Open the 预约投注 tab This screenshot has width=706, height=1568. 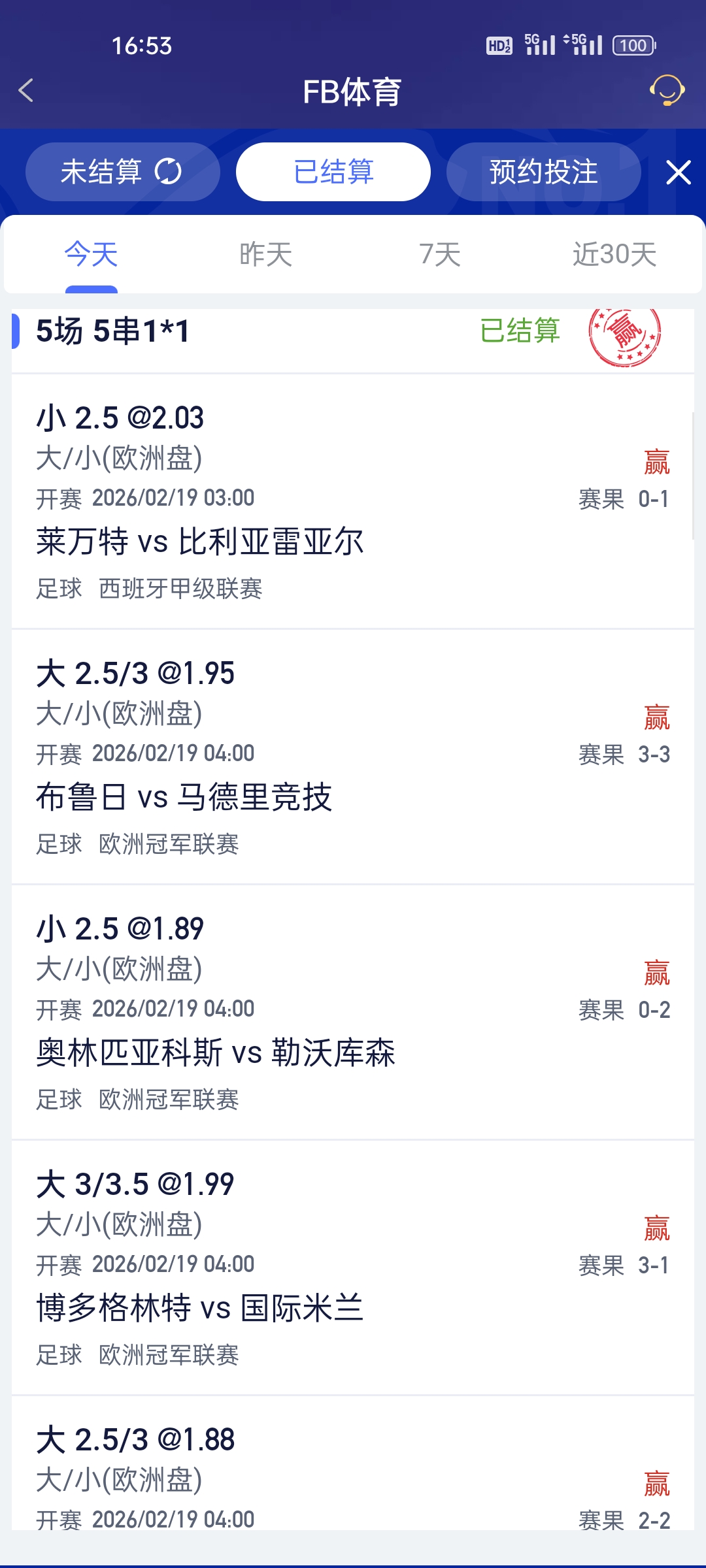click(543, 172)
